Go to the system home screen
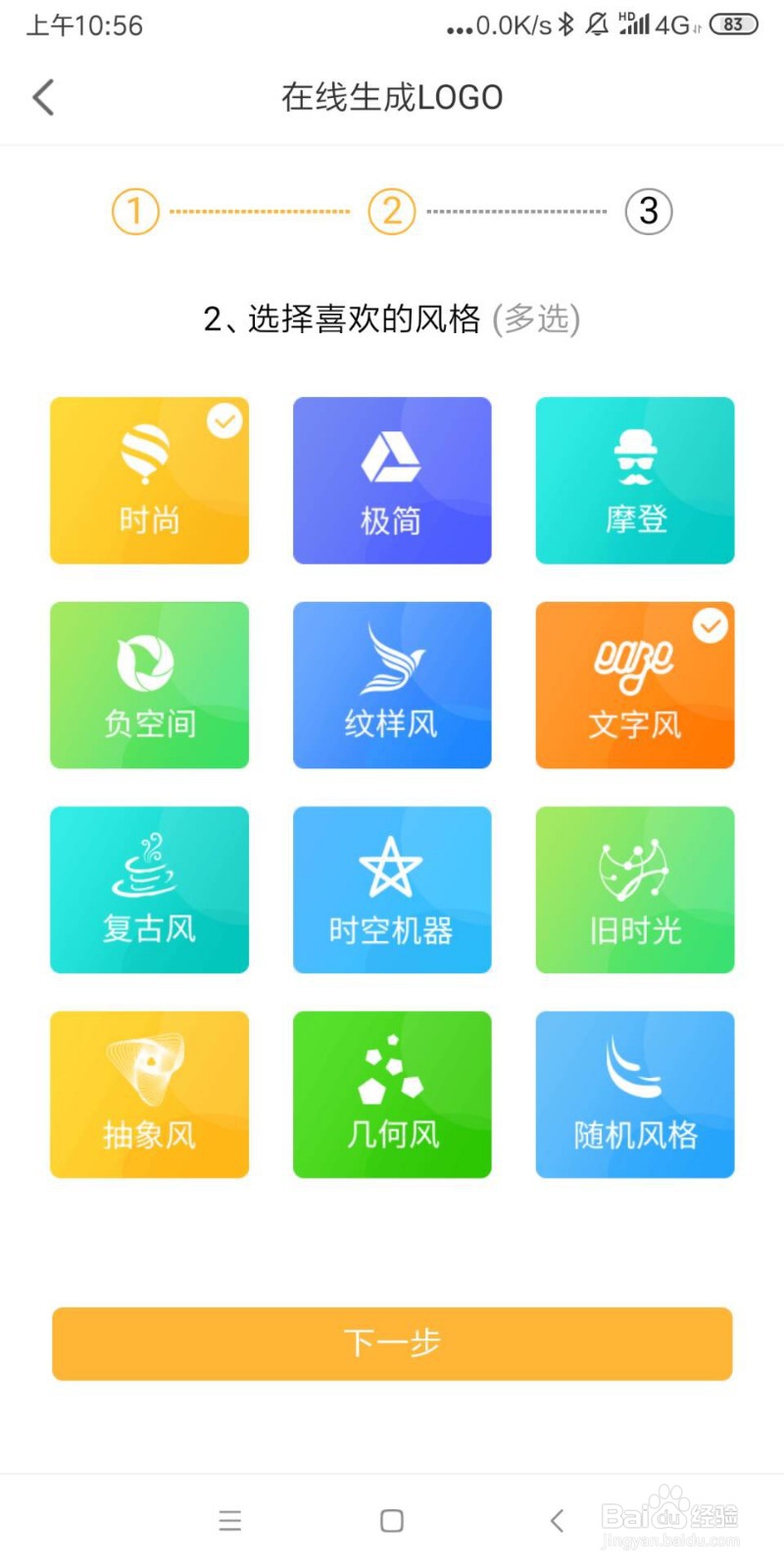Screen dimensions: 784x1568 click(392, 1520)
